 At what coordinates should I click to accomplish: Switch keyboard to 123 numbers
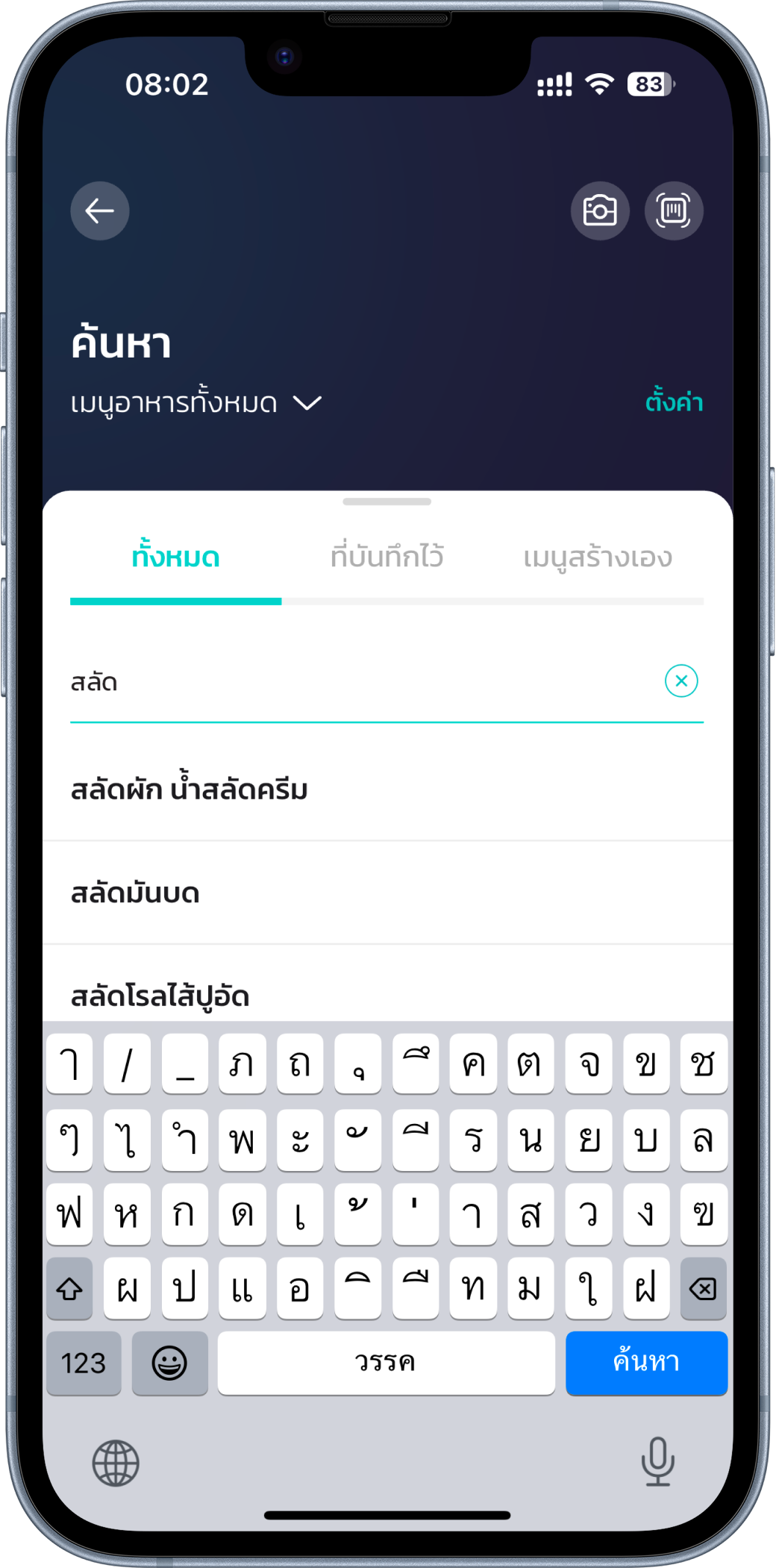pyautogui.click(x=84, y=1363)
